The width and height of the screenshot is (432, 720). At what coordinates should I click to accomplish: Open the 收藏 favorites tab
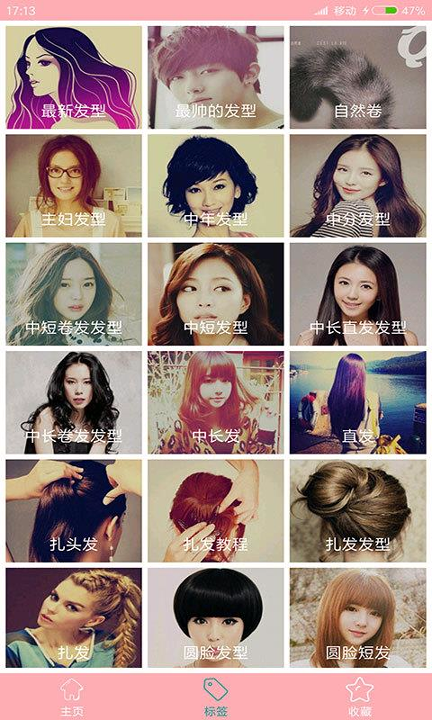[x=359, y=697]
